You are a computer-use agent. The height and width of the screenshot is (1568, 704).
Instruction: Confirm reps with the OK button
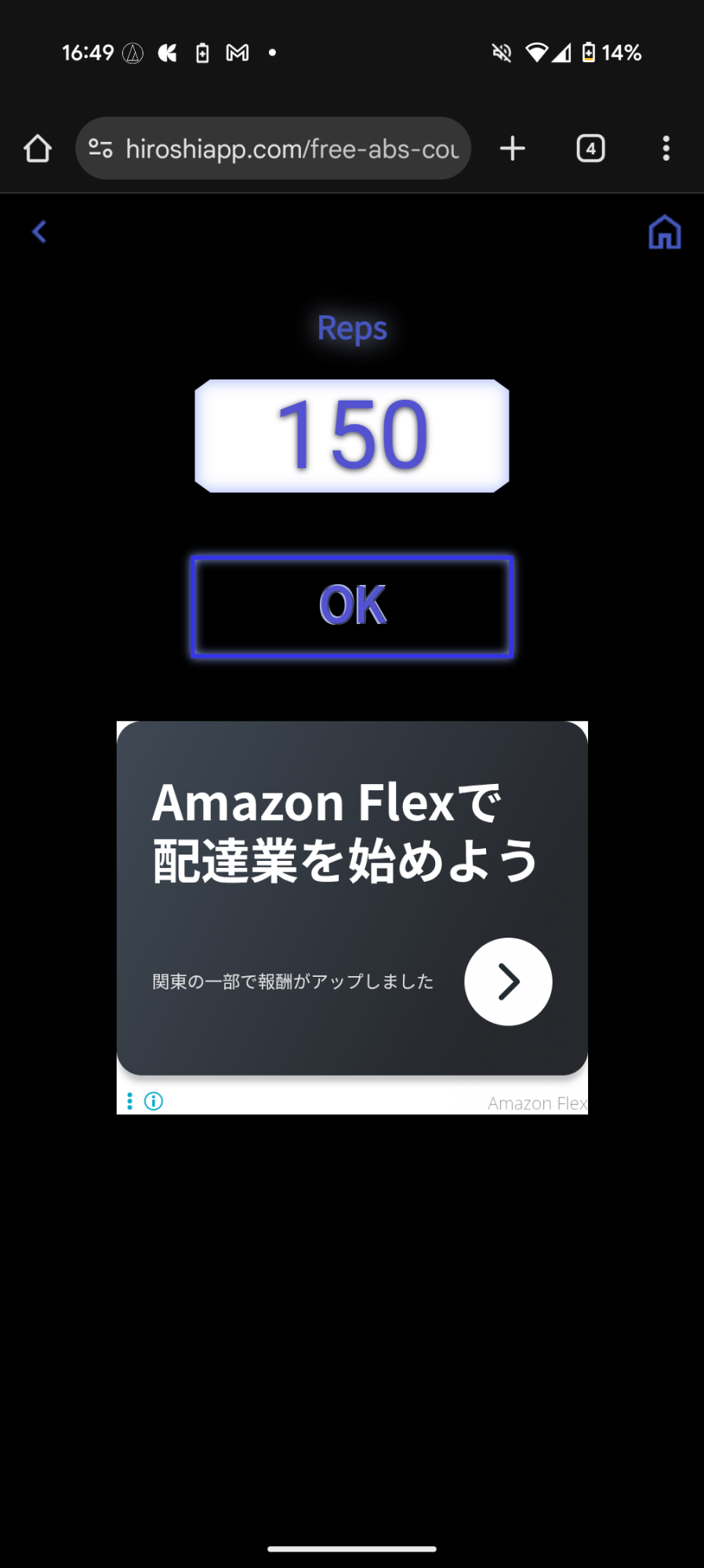pos(352,607)
